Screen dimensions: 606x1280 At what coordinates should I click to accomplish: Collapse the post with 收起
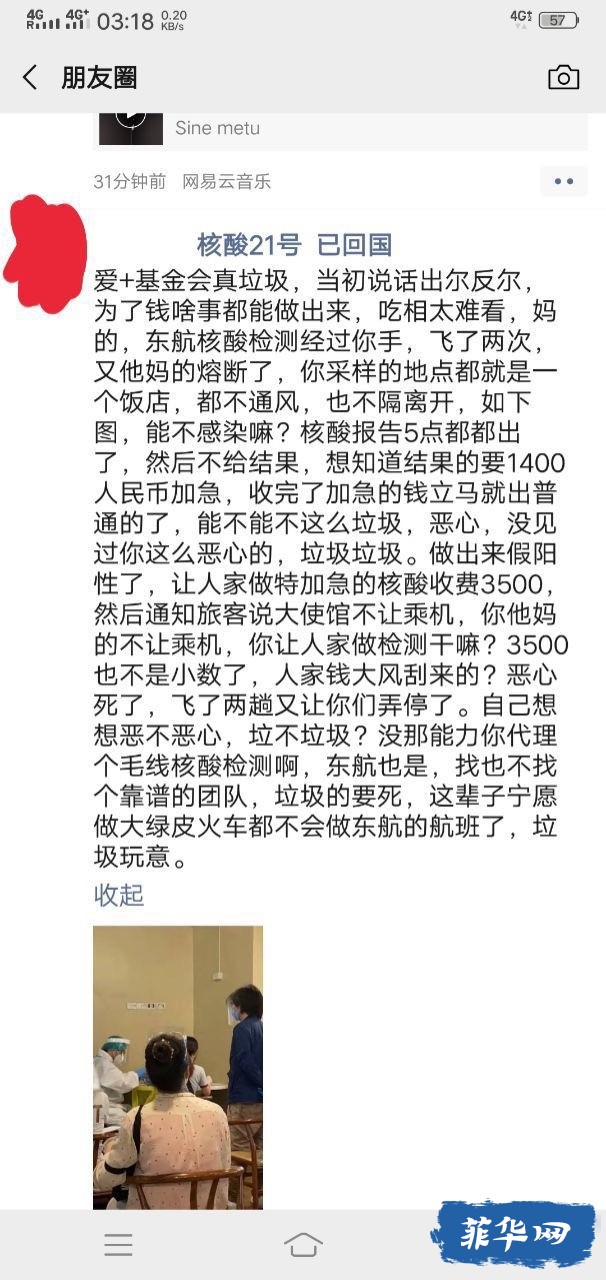point(119,894)
